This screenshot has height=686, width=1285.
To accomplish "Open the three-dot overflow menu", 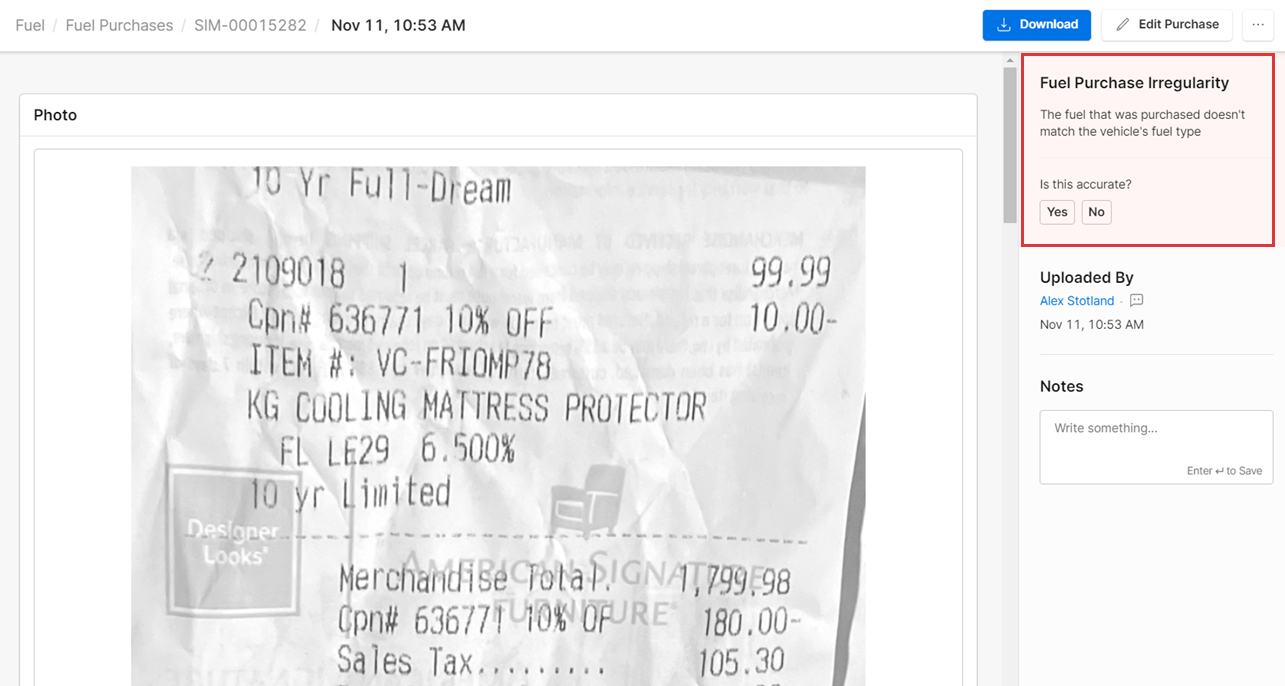I will (x=1258, y=25).
